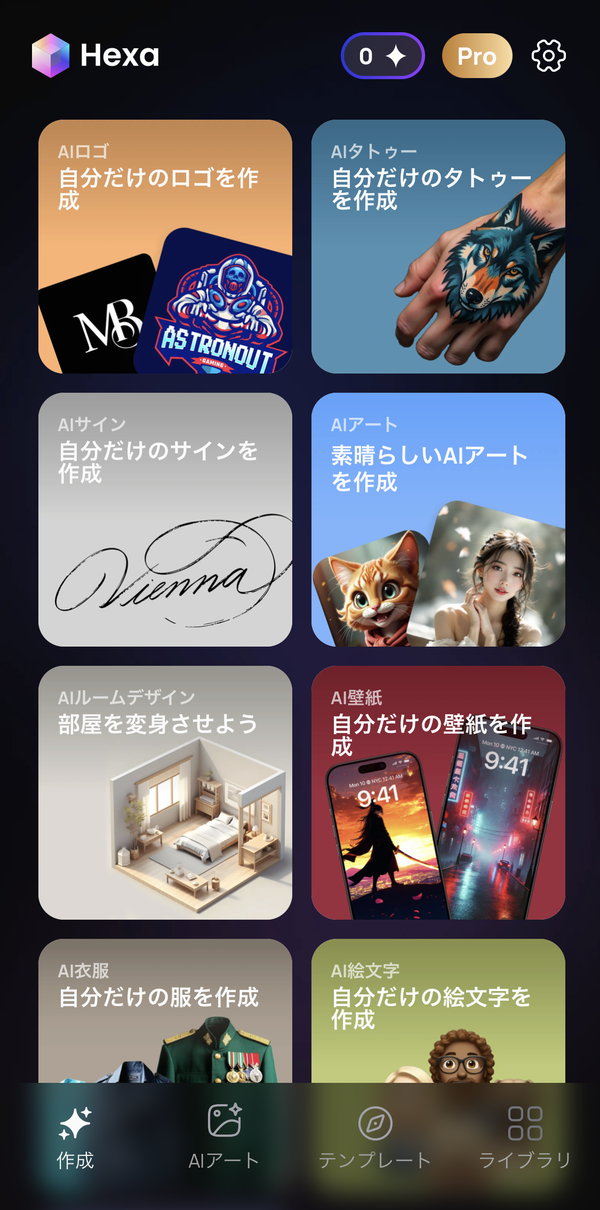Viewport: 600px width, 1210px height.
Task: Go to the テンプレート tab
Action: click(375, 1138)
